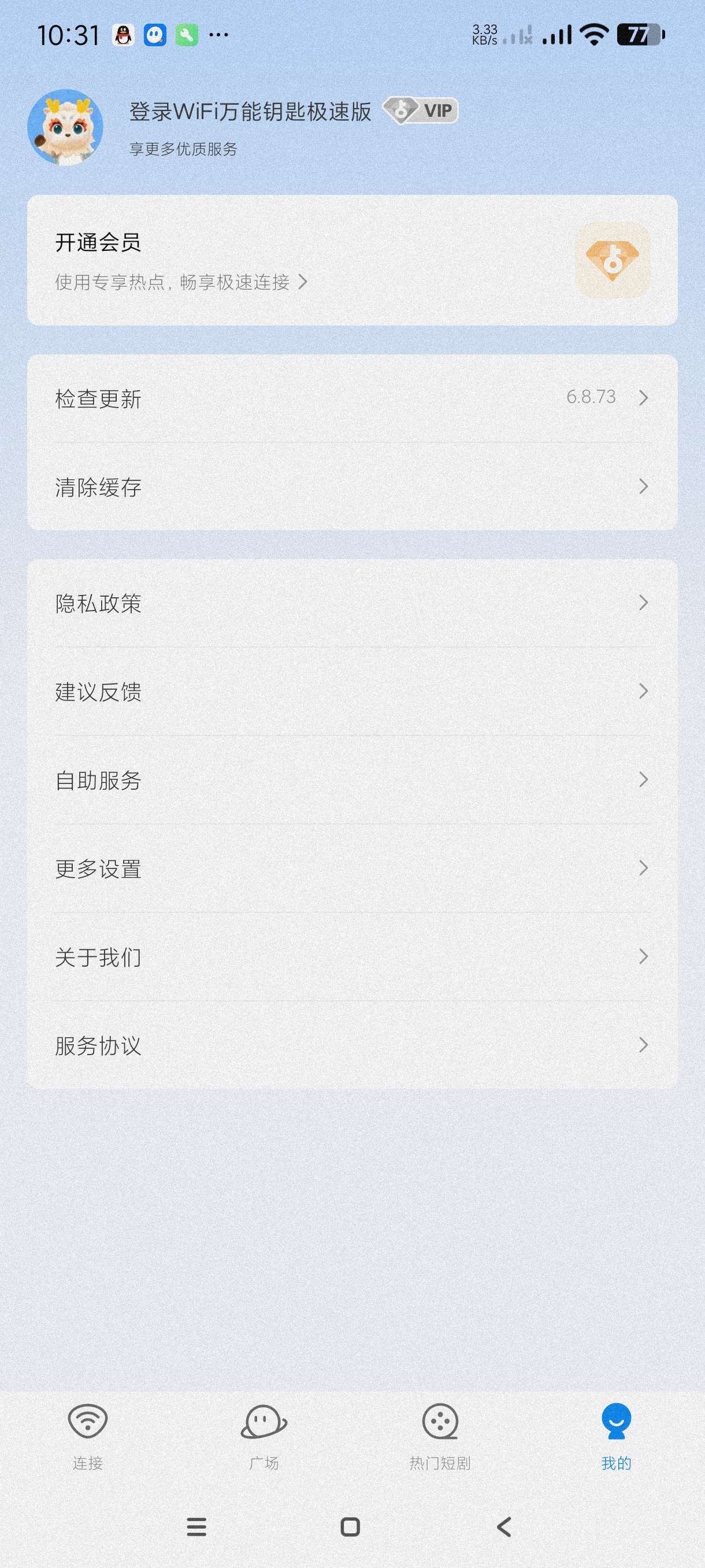Viewport: 705px width, 1568px height.
Task: Switch to the 连接 tab
Action: point(88,1437)
